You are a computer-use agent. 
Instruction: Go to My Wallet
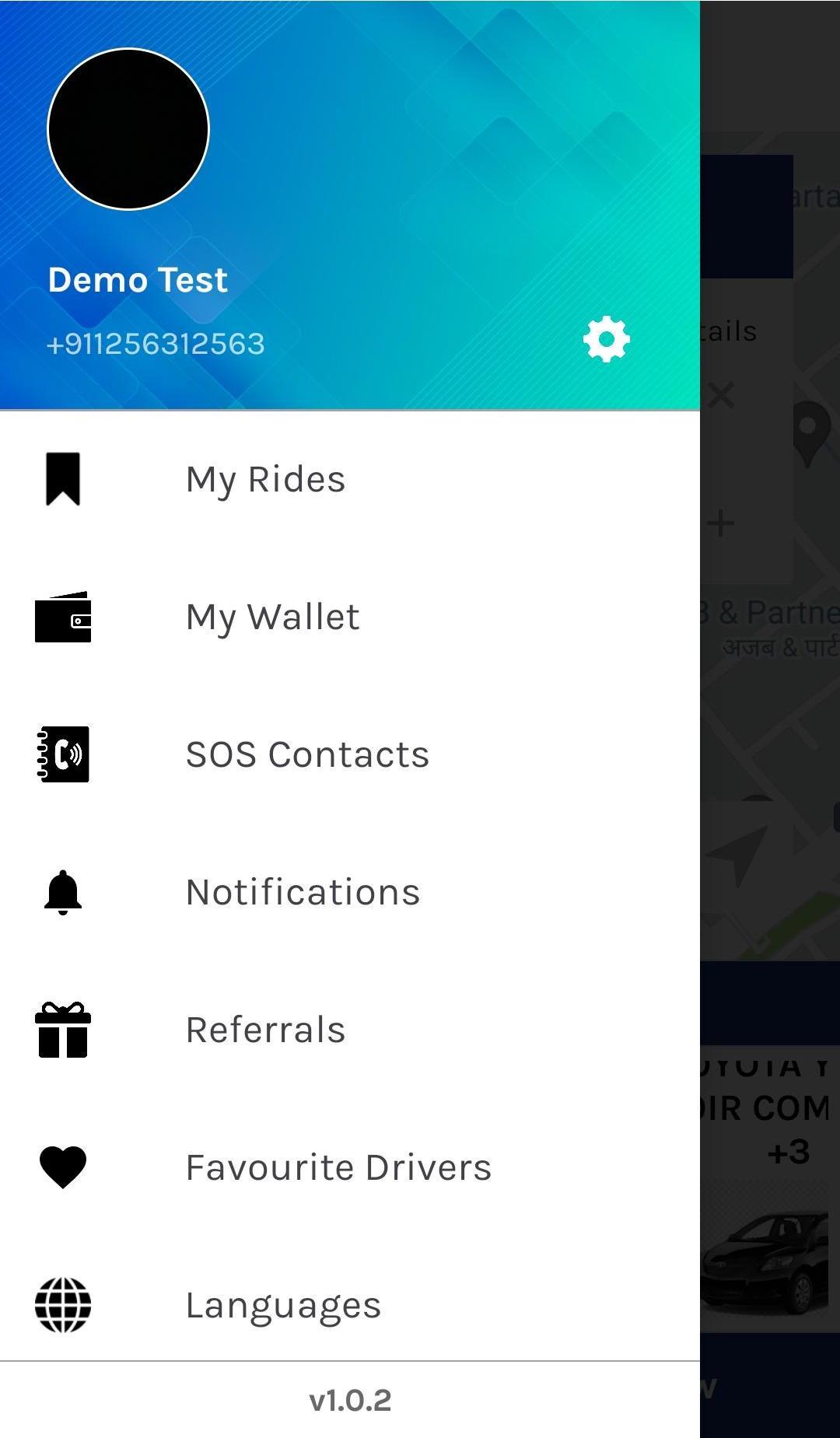(x=350, y=617)
